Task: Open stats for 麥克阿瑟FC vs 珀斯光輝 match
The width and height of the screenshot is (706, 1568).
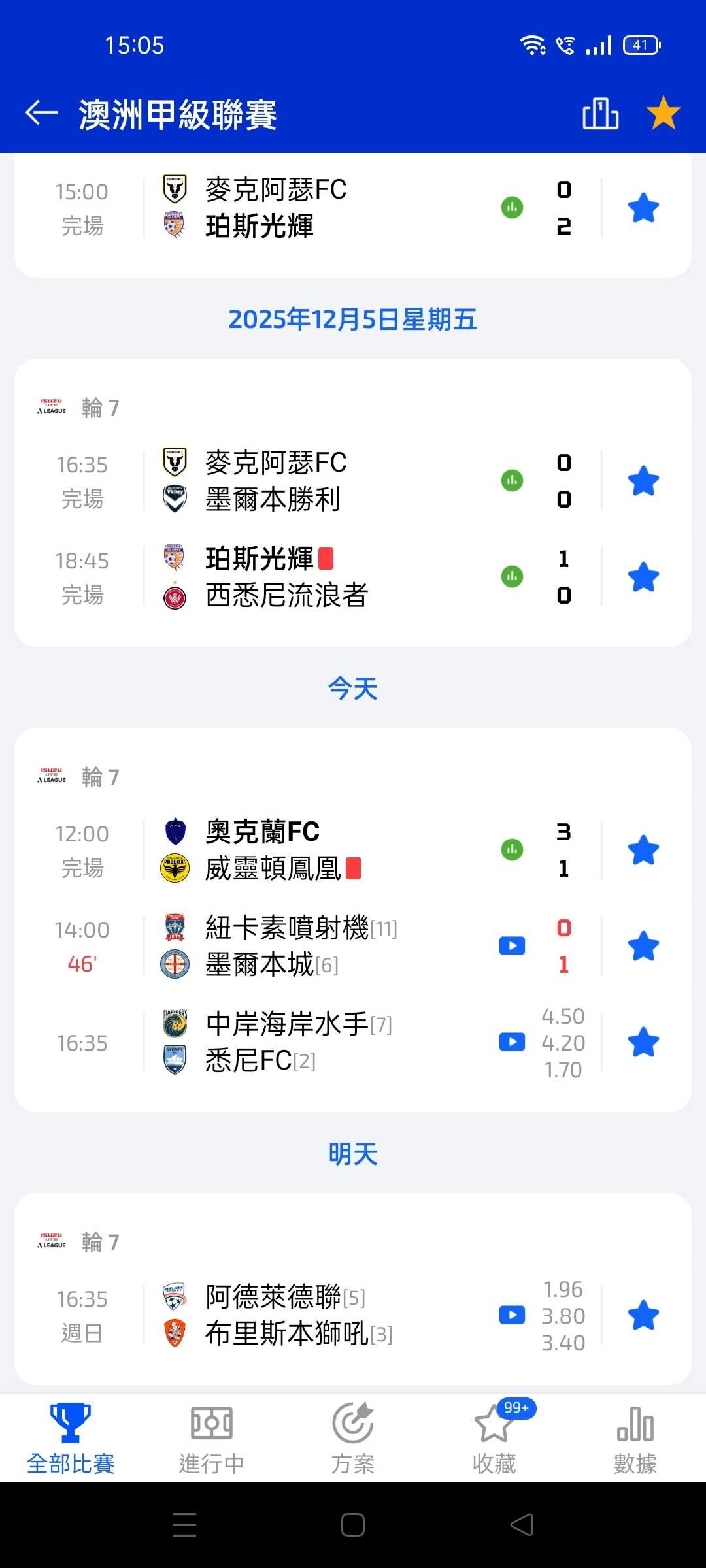Action: click(512, 208)
